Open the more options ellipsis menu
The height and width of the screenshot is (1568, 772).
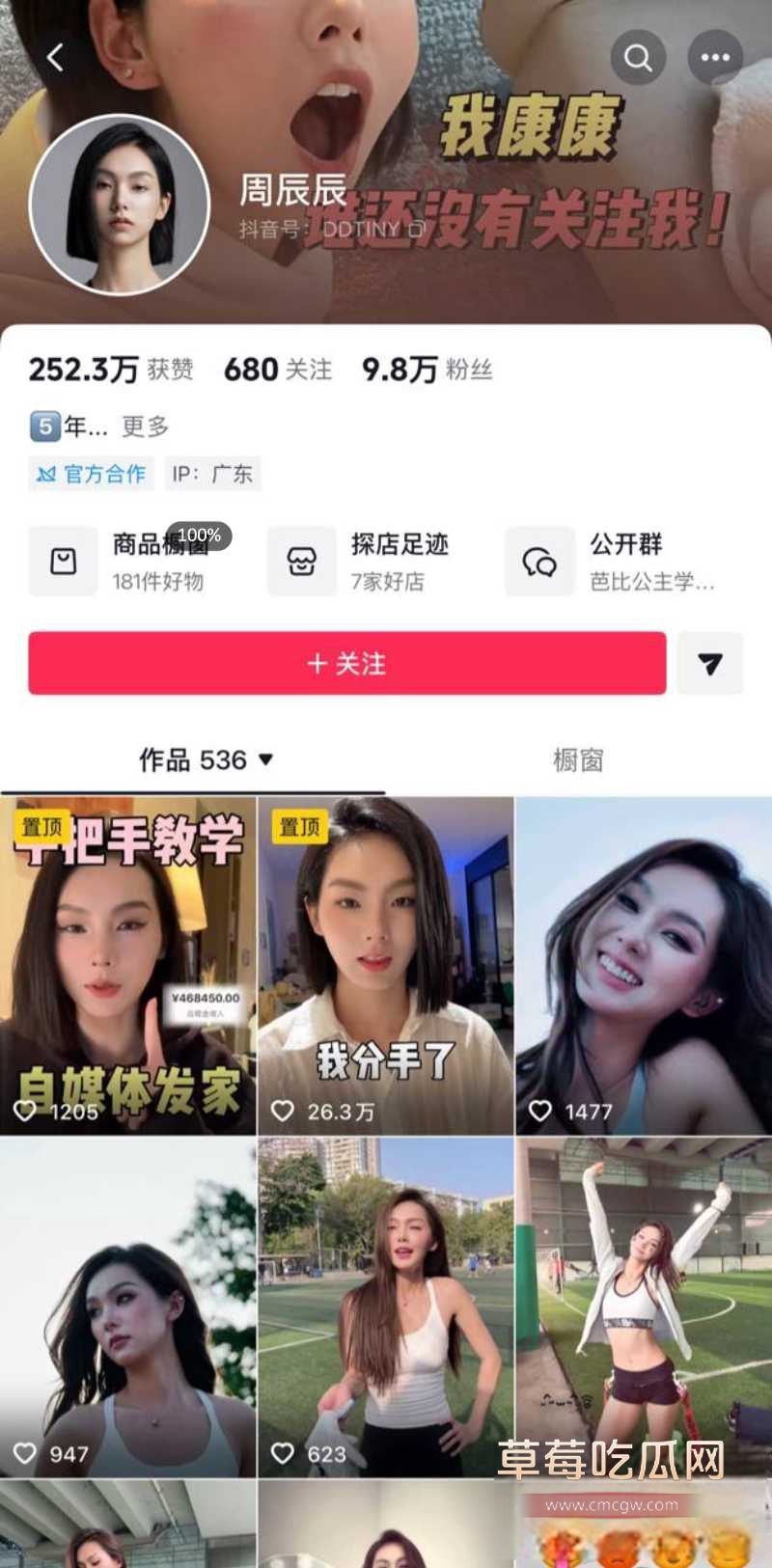[x=713, y=57]
